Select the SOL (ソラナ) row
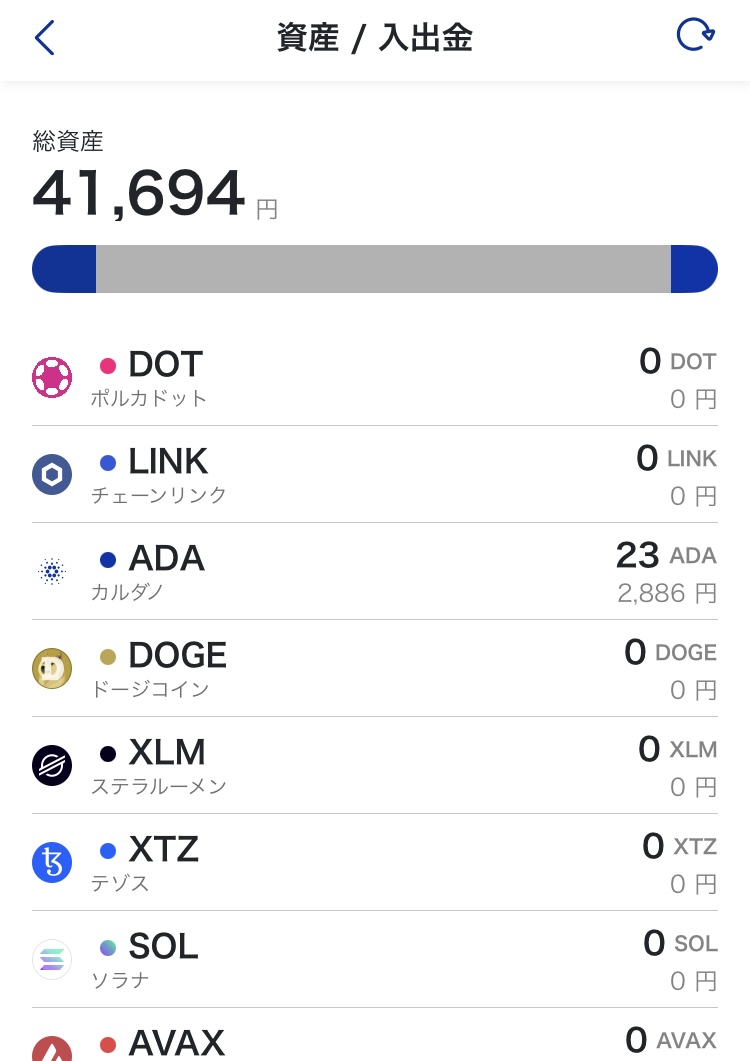The image size is (750, 1061). 374,960
